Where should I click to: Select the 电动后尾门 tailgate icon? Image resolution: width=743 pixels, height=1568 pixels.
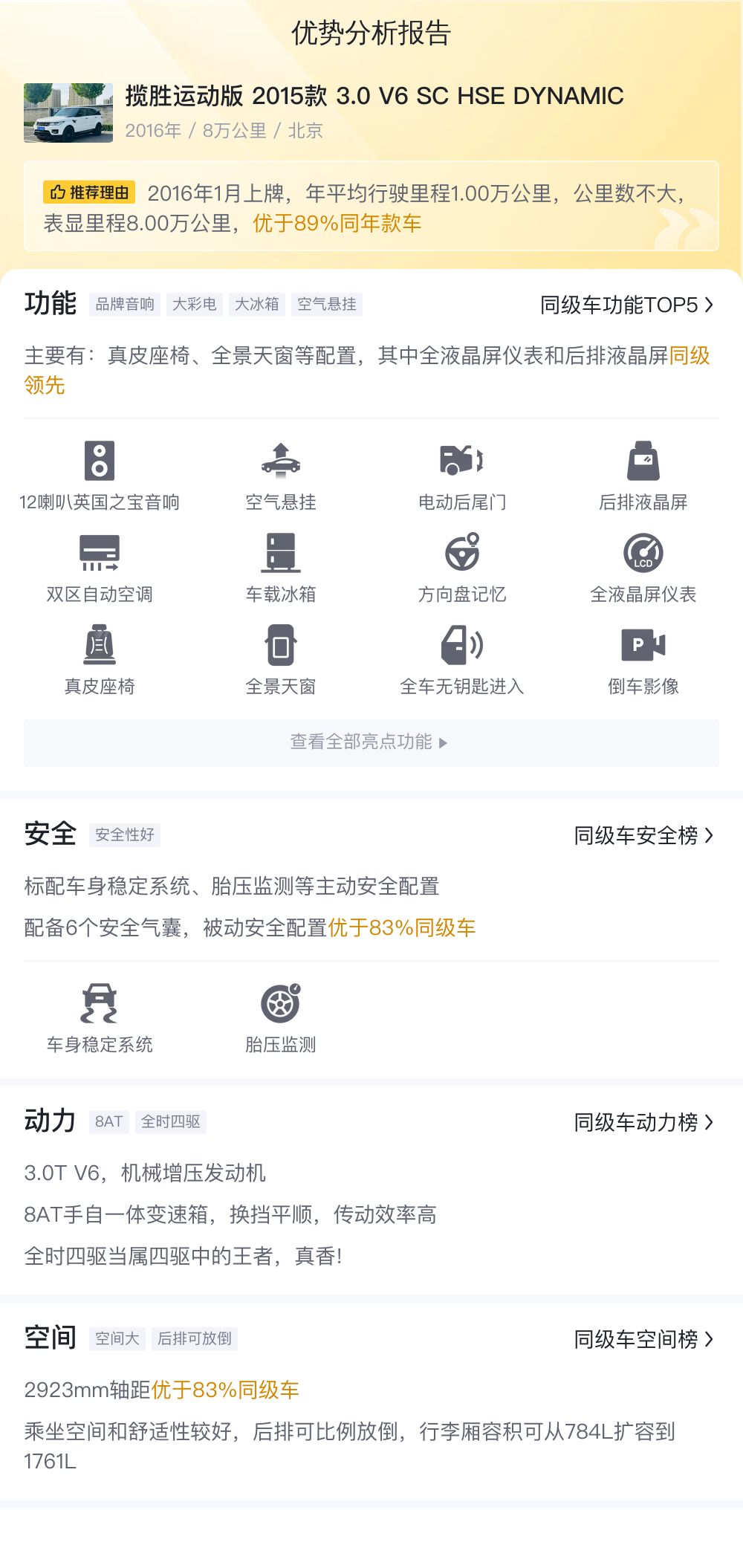461,461
